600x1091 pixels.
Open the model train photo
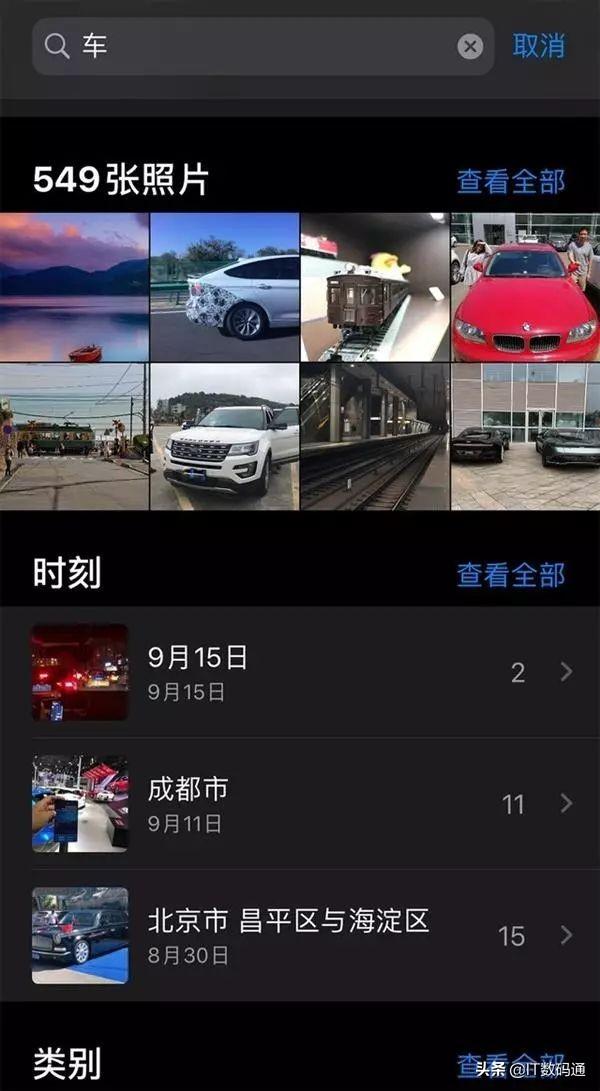375,287
